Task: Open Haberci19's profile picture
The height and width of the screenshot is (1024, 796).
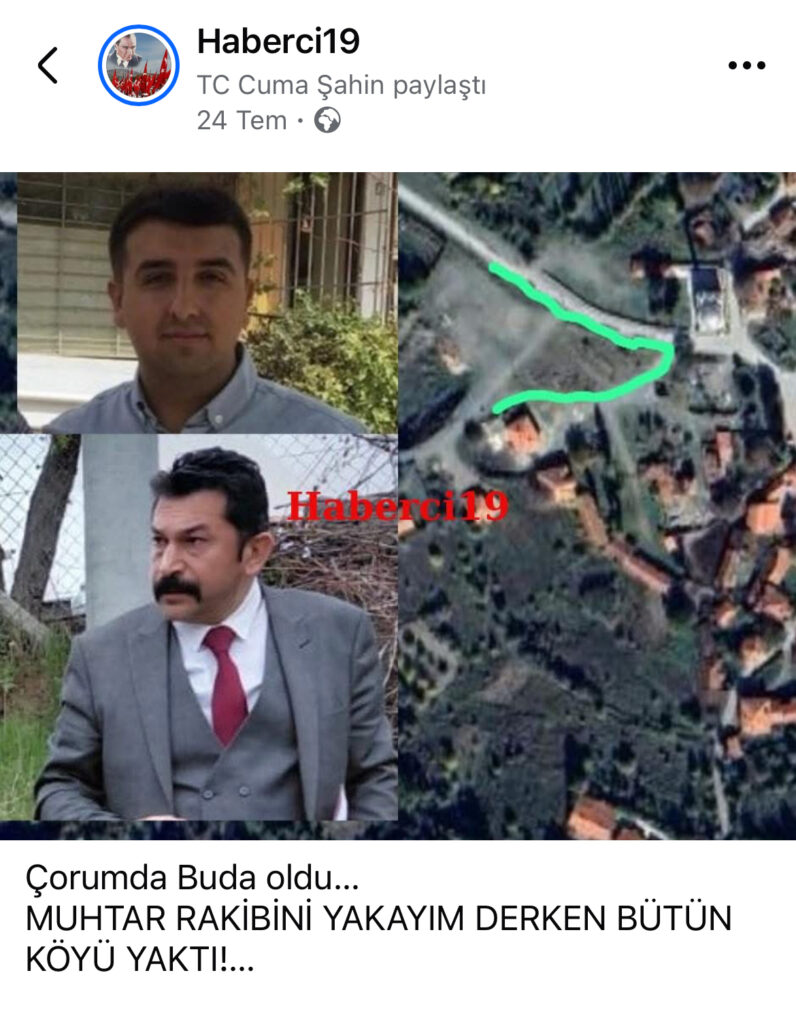Action: pyautogui.click(x=138, y=65)
